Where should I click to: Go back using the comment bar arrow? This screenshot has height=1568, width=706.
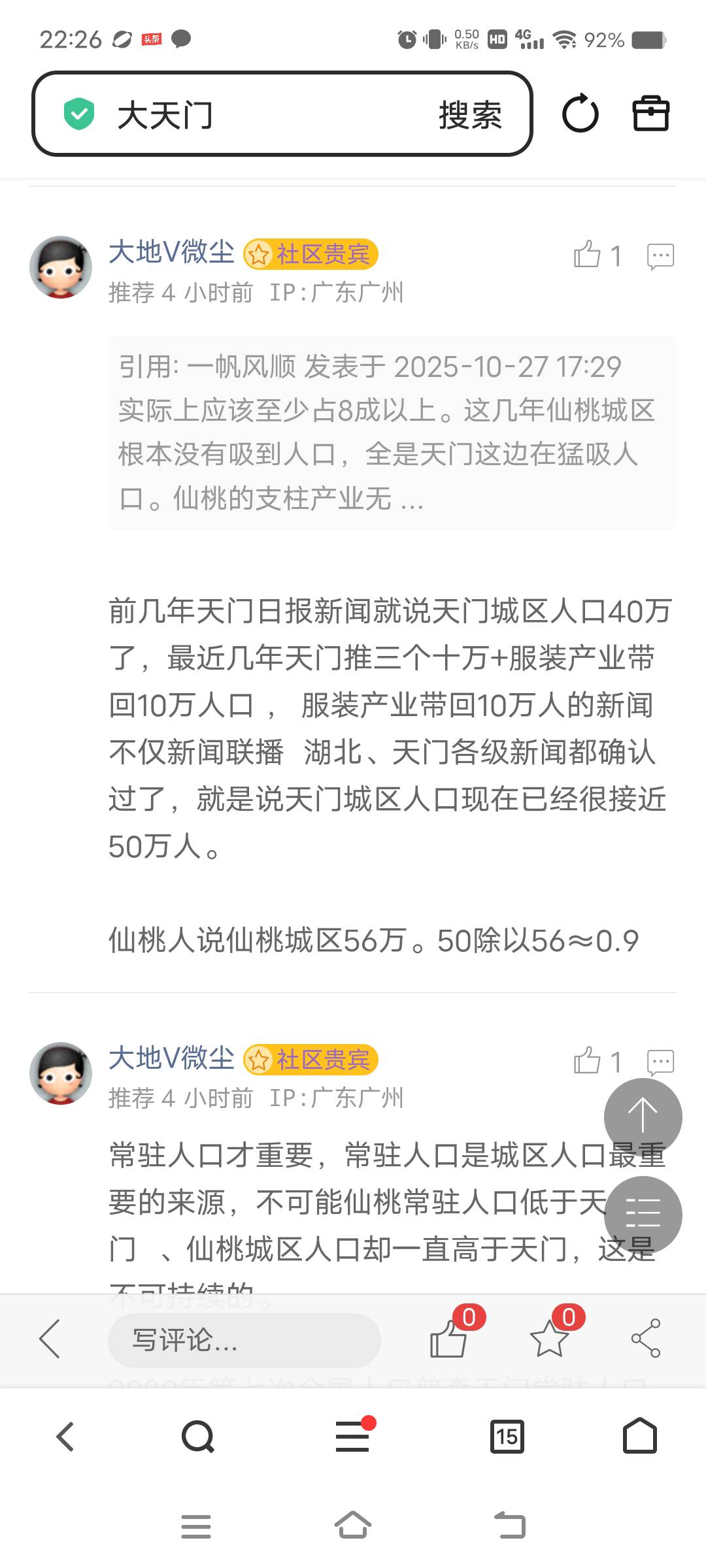50,1339
